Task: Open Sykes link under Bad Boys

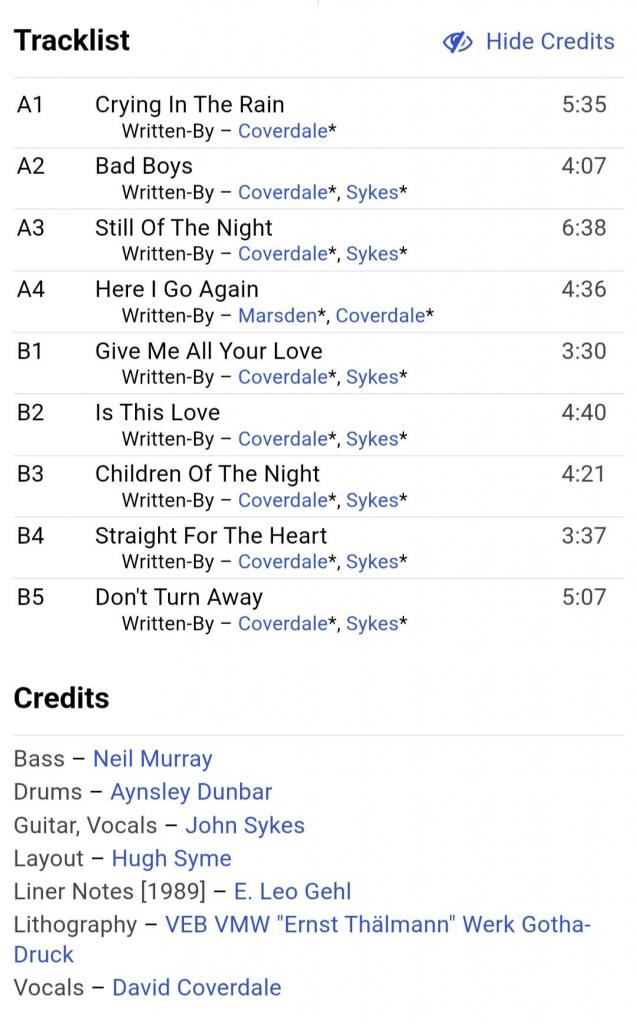Action: tap(372, 192)
